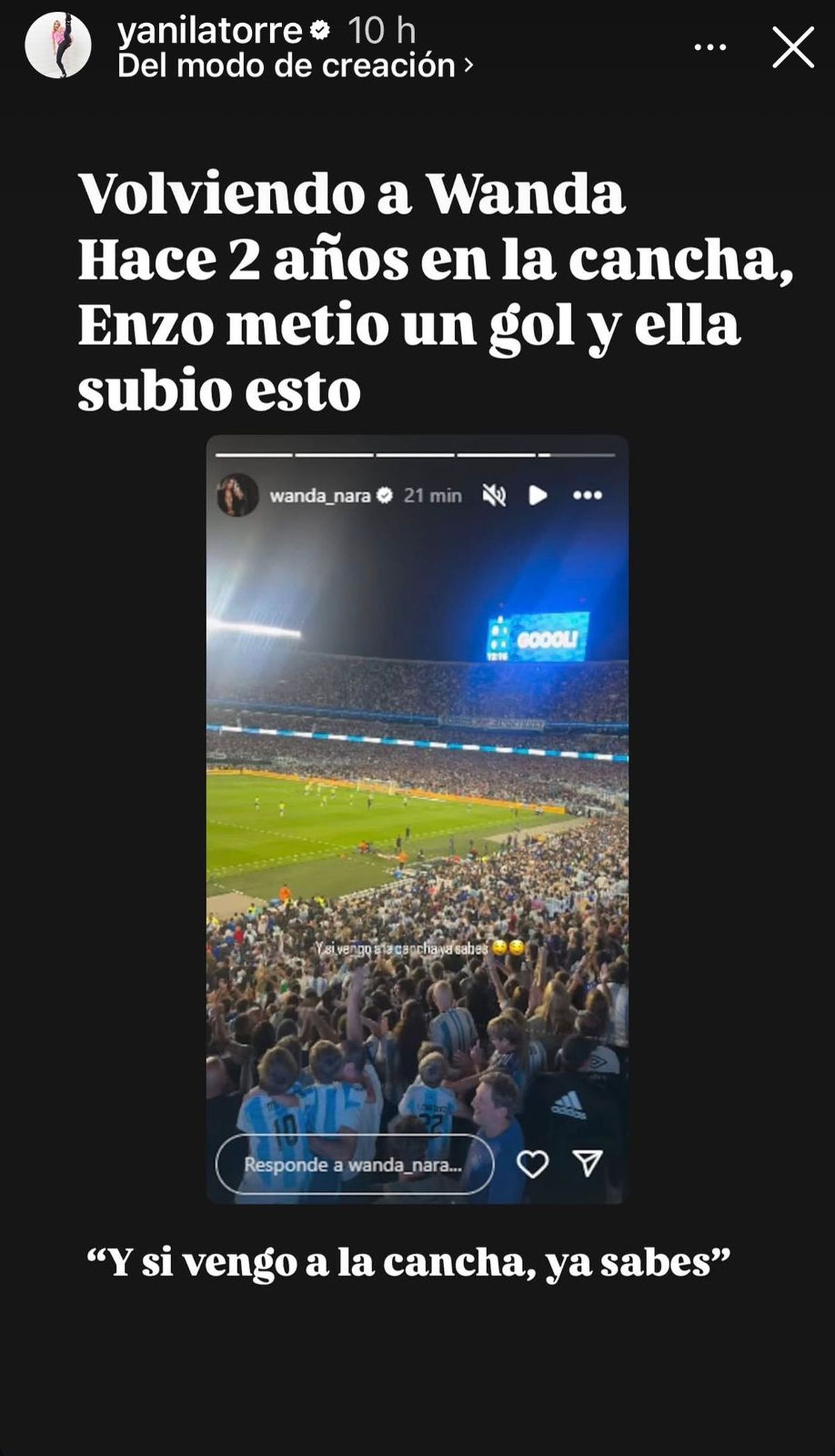Open yanilatorre's profile picture
Image resolution: width=835 pixels, height=1456 pixels.
pyautogui.click(x=58, y=46)
